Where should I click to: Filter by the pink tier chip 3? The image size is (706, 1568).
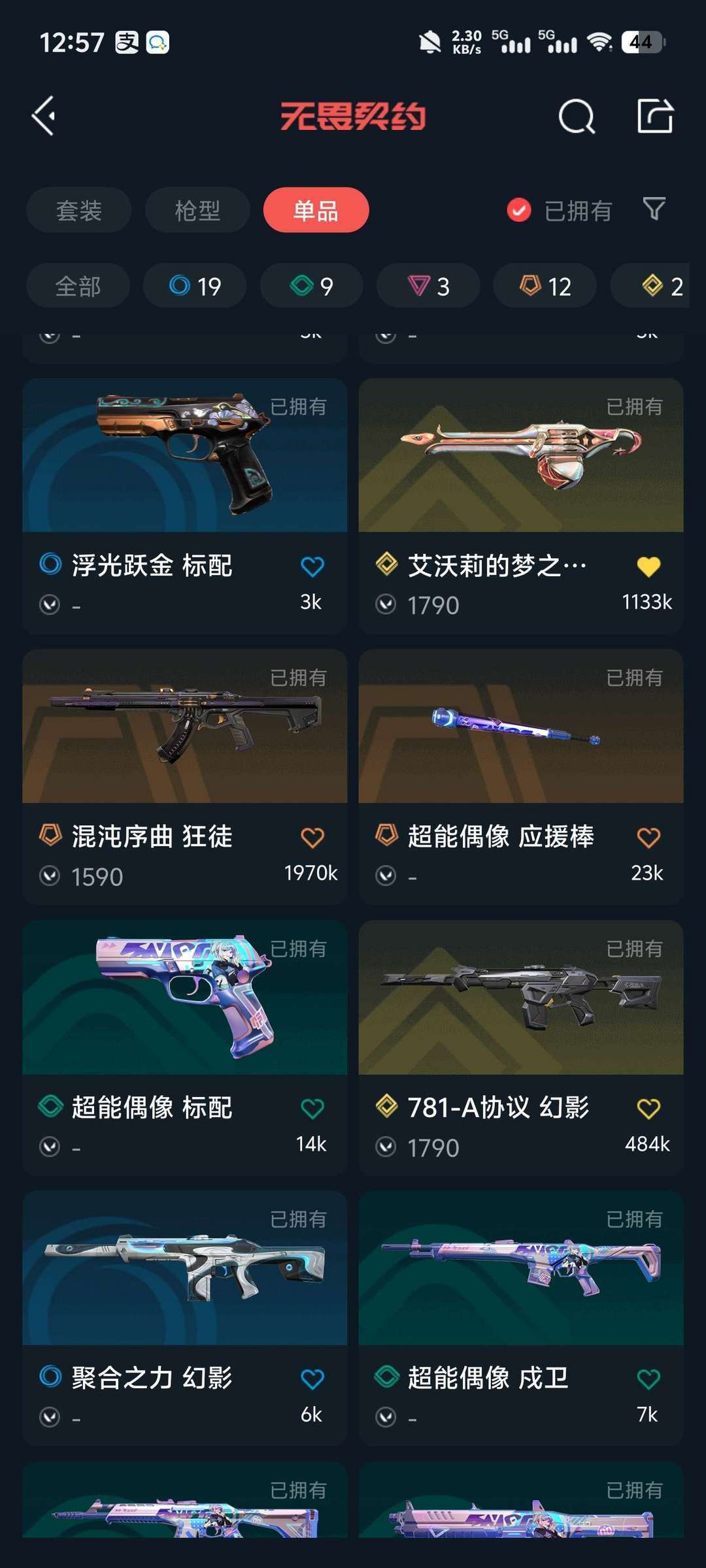pyautogui.click(x=428, y=286)
